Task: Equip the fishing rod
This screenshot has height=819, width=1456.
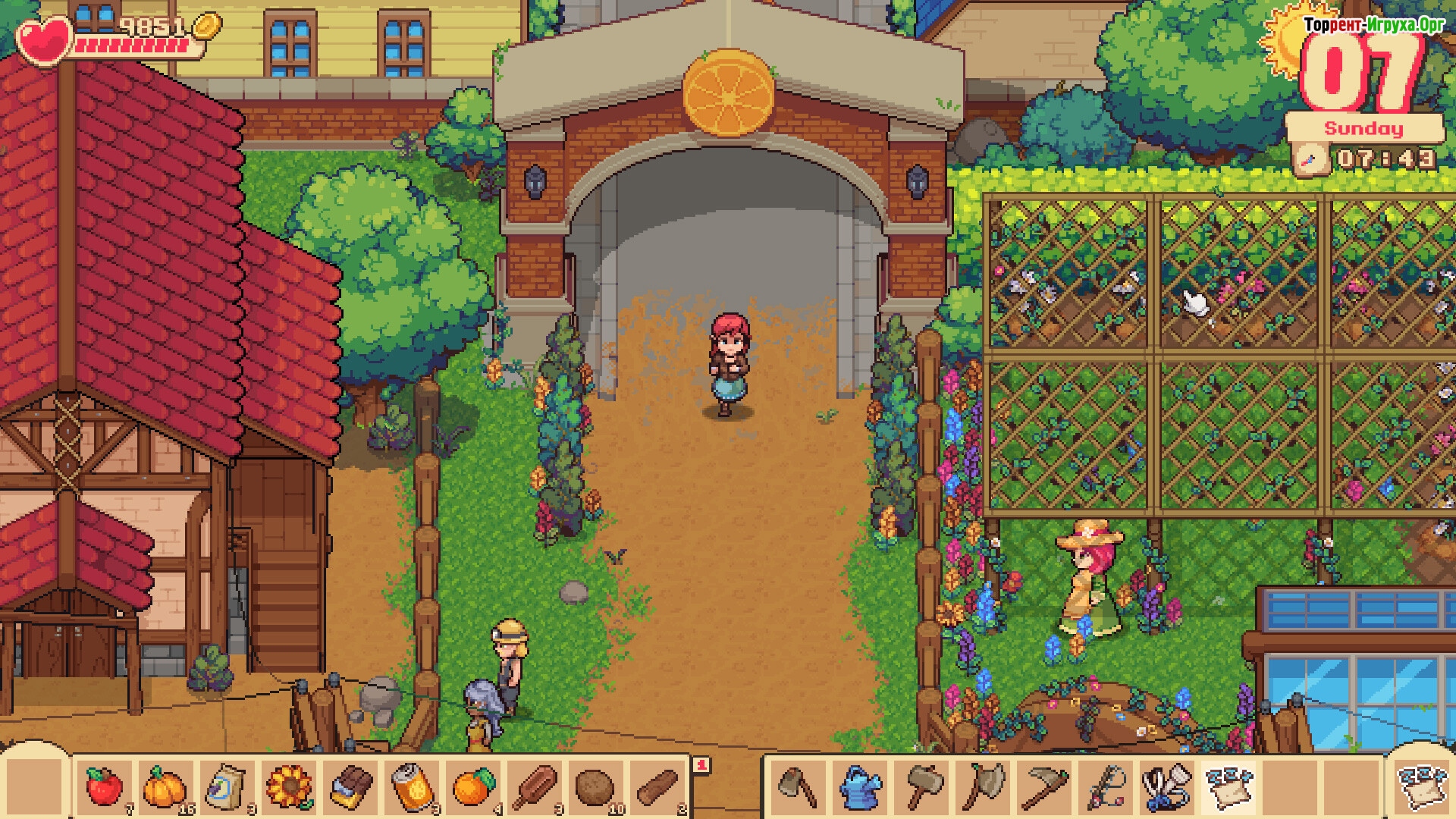Action: click(x=1105, y=786)
